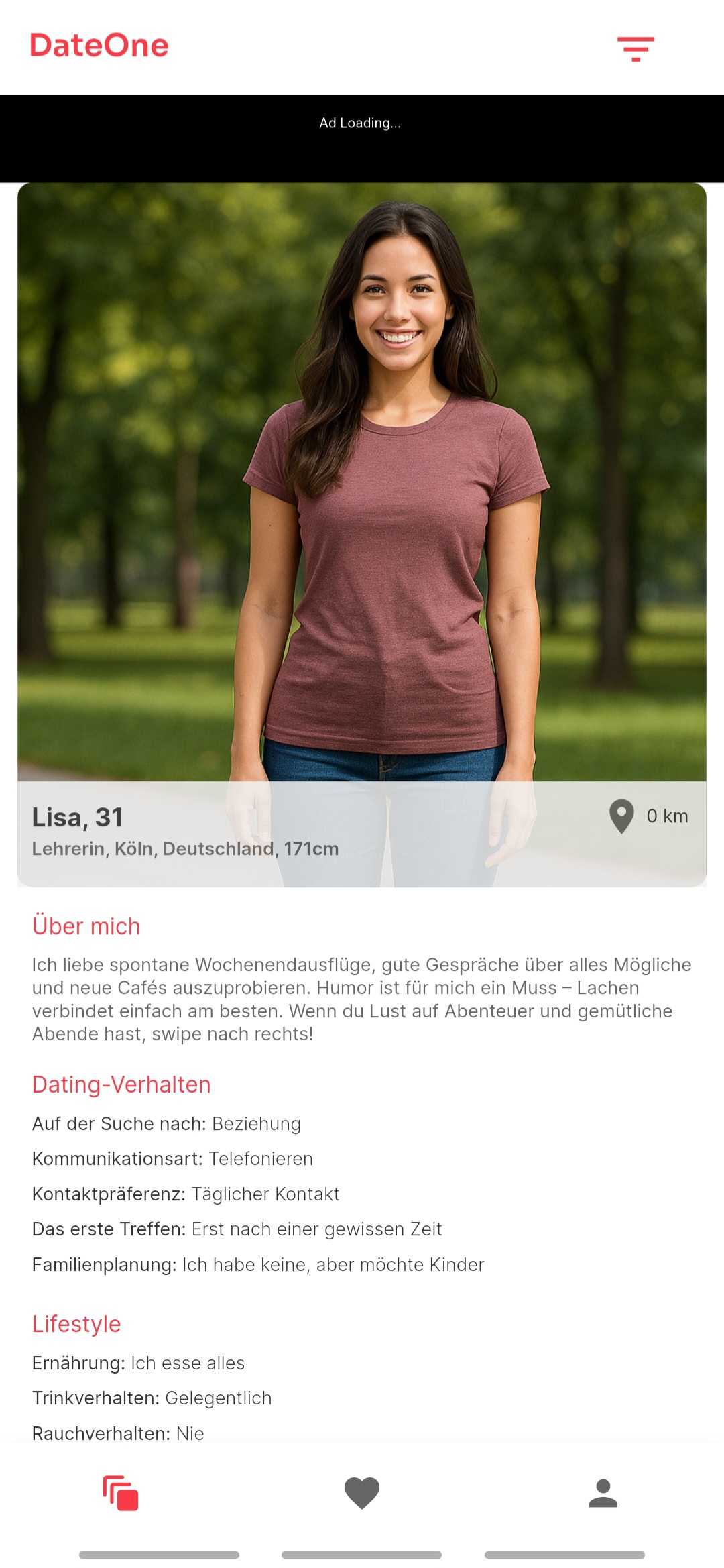Screen dimensions: 724x1568
Task: Select the card stack swipe icon
Action: pyautogui.click(x=119, y=1492)
